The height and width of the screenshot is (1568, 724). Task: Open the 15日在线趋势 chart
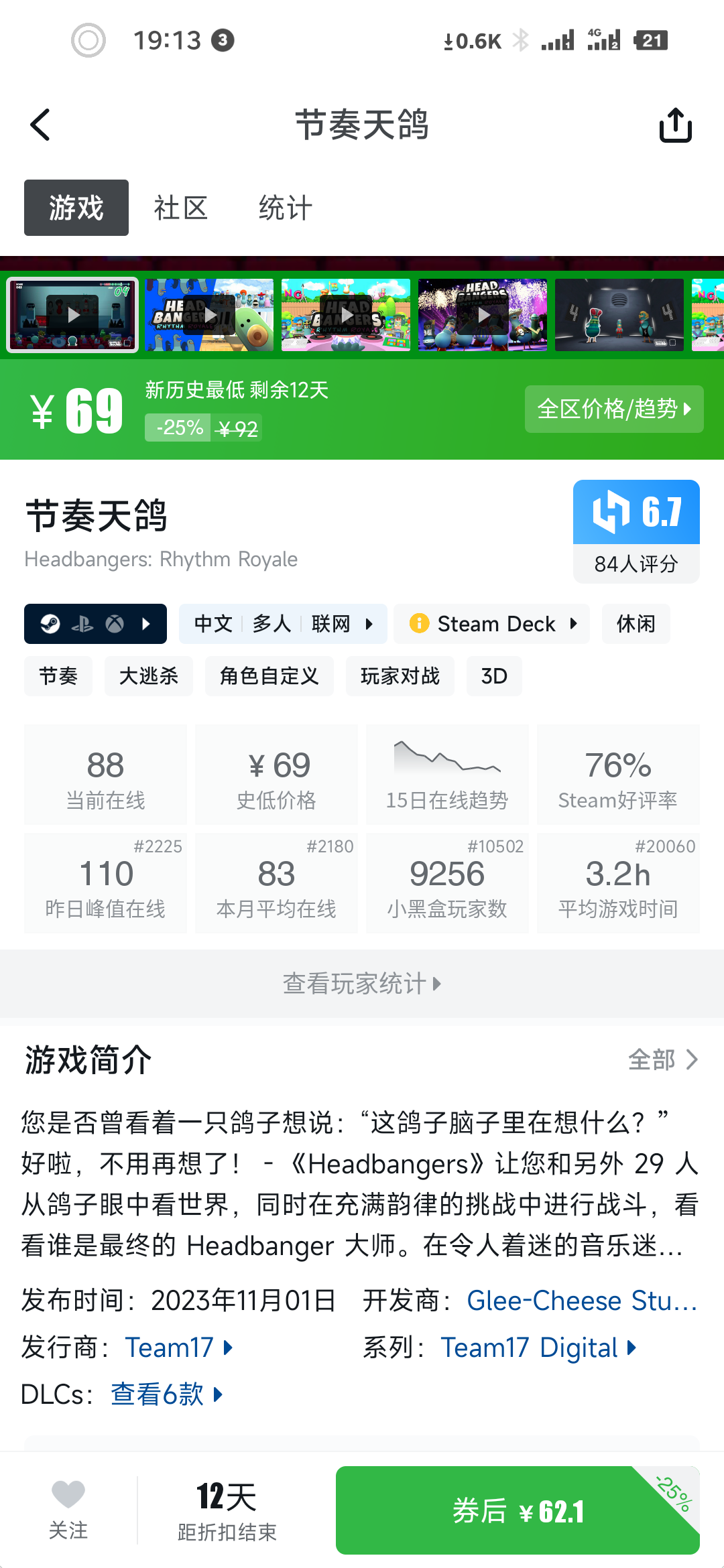pos(447,775)
